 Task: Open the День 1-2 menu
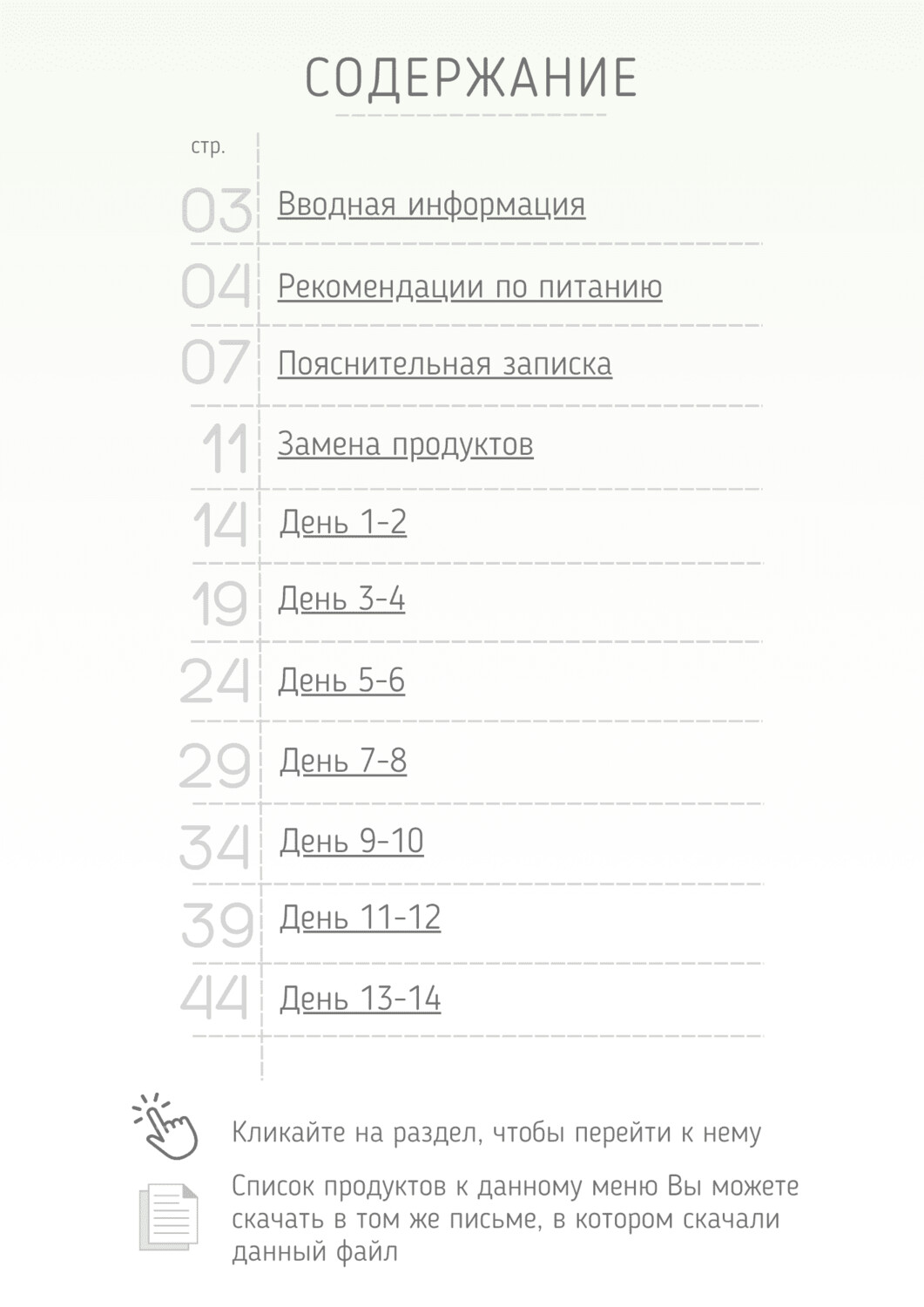[x=343, y=522]
